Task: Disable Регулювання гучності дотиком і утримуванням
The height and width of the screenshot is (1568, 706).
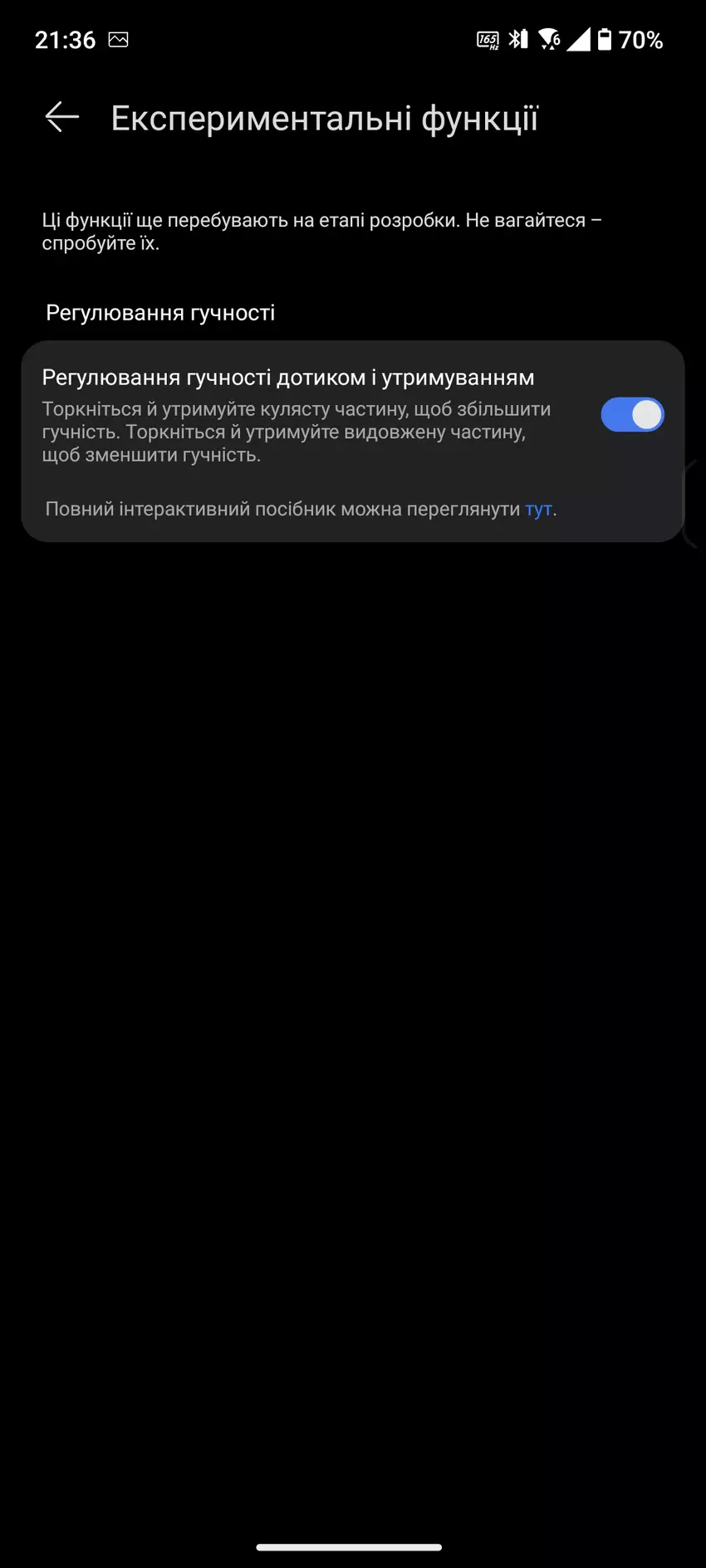Action: click(632, 414)
